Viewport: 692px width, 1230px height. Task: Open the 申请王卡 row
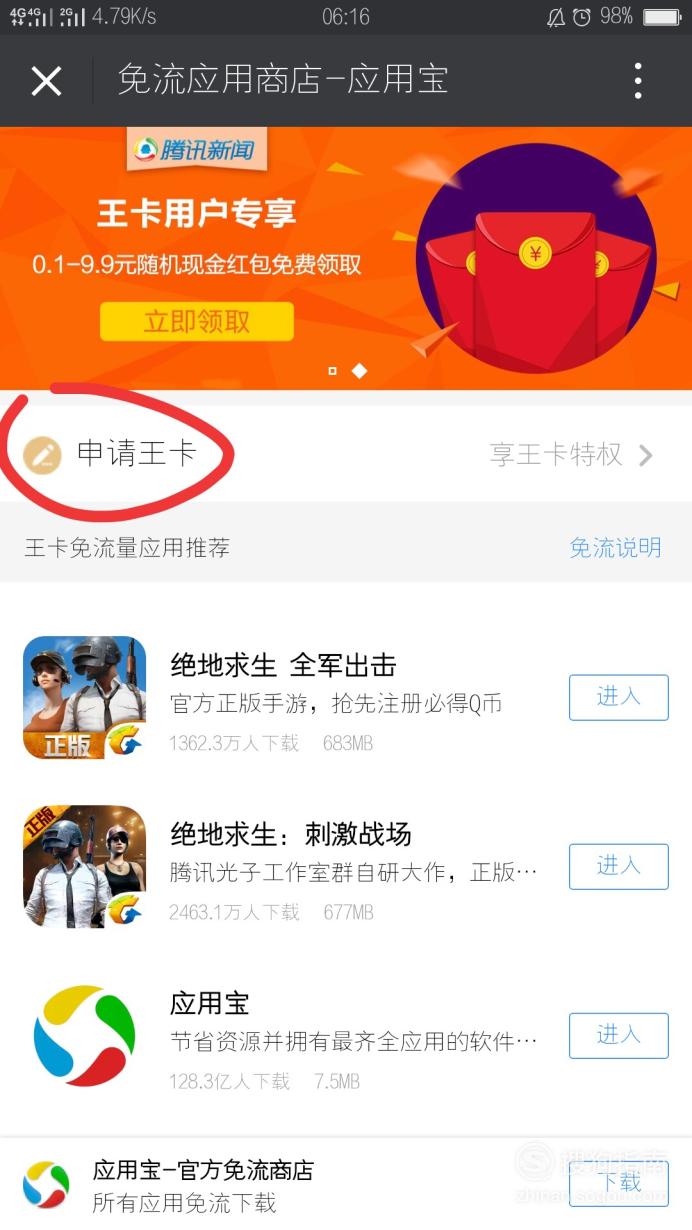click(346, 454)
